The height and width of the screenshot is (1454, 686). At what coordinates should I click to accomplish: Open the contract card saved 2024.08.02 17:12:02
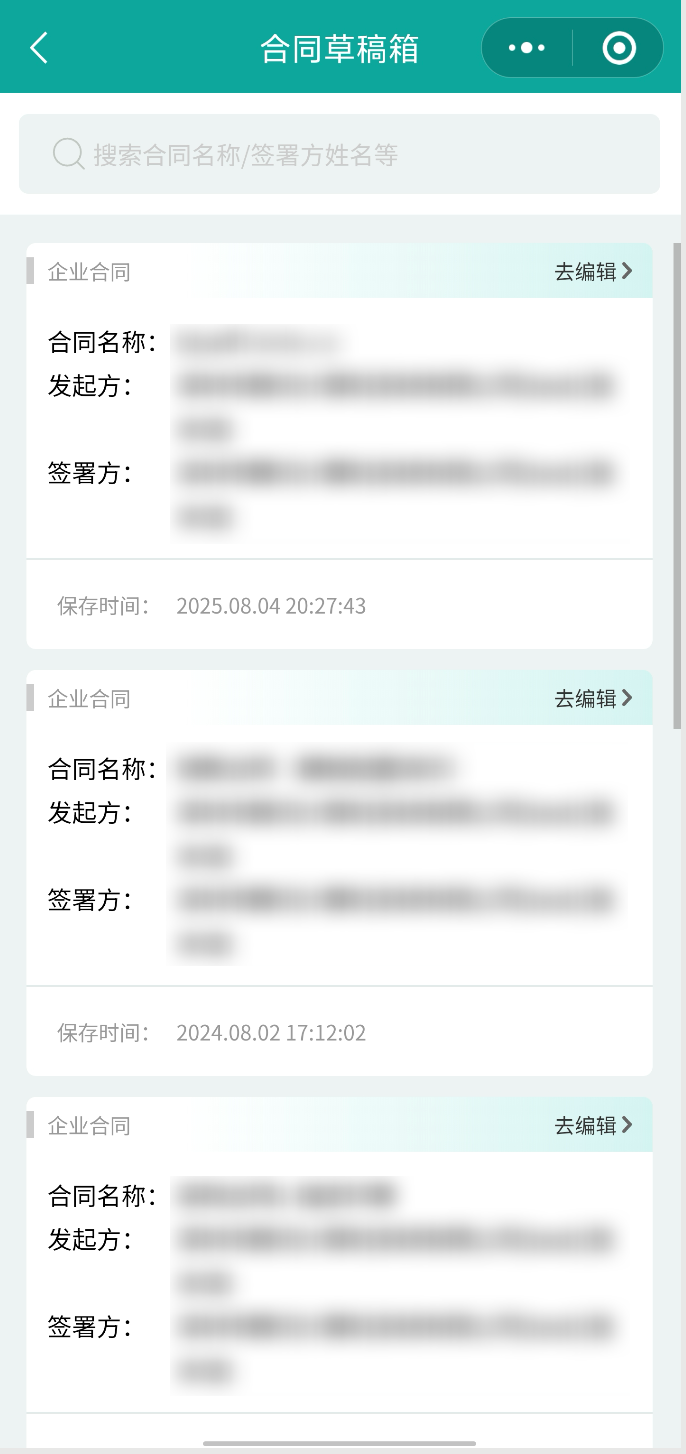pos(339,873)
